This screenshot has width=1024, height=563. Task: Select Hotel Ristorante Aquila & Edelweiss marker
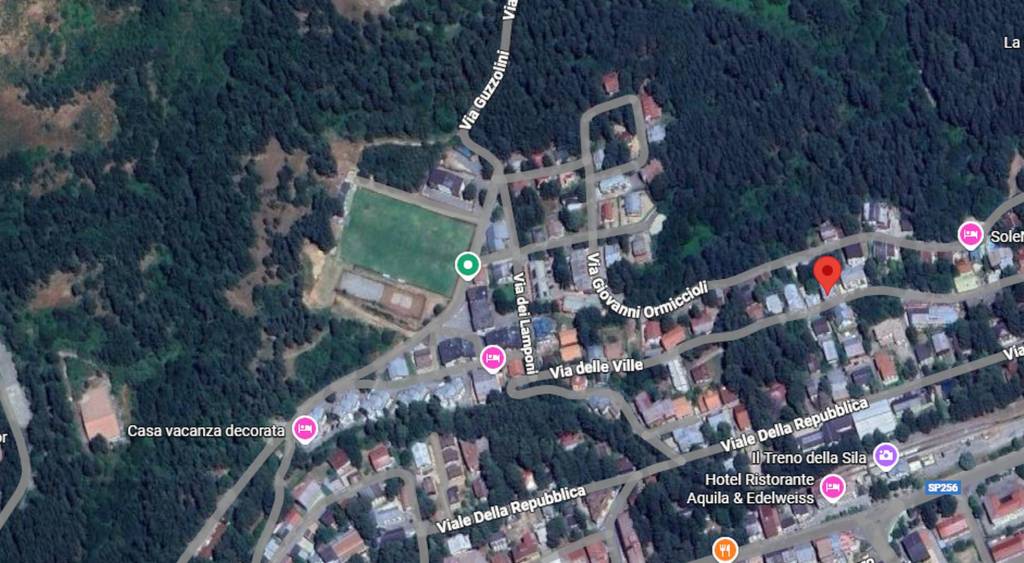pos(832,487)
